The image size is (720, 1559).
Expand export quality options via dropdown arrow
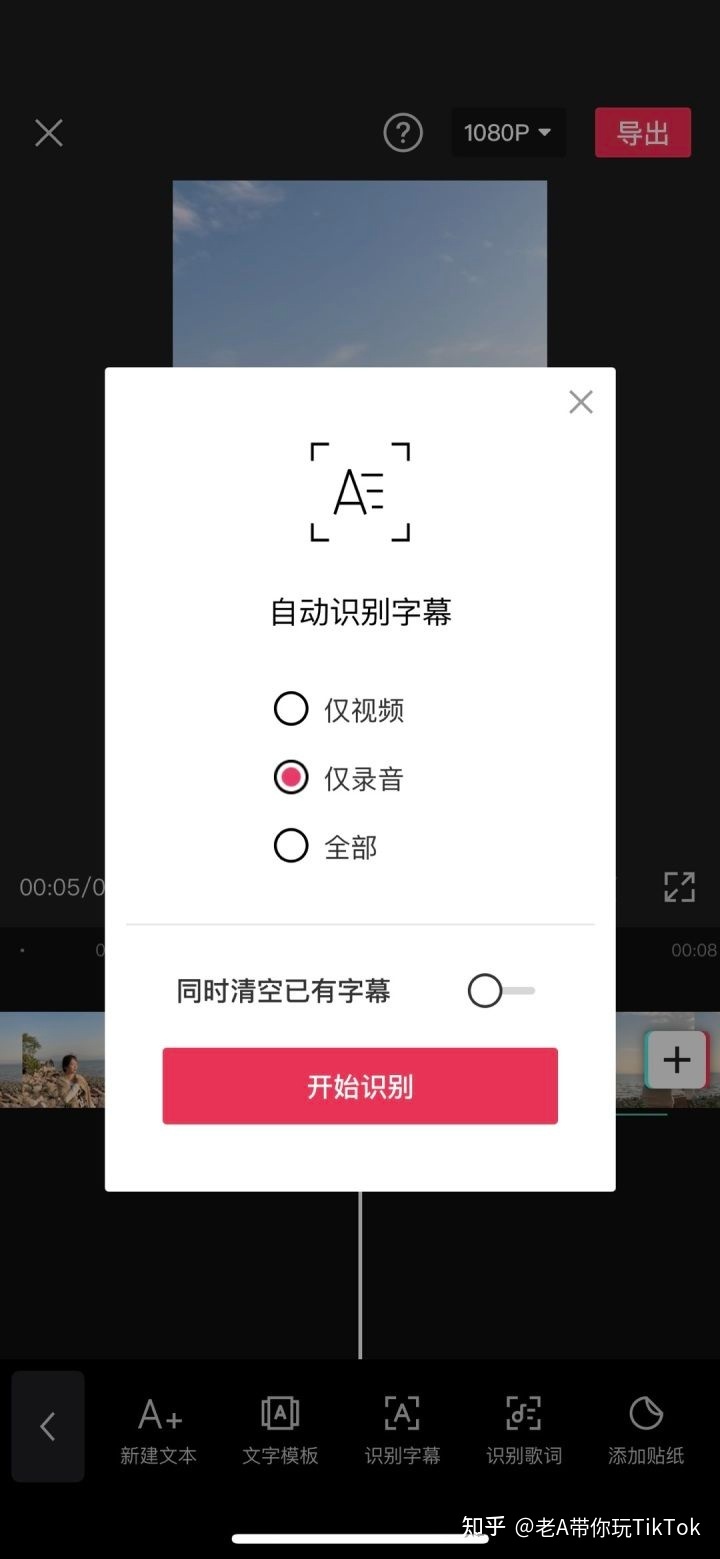[543, 132]
